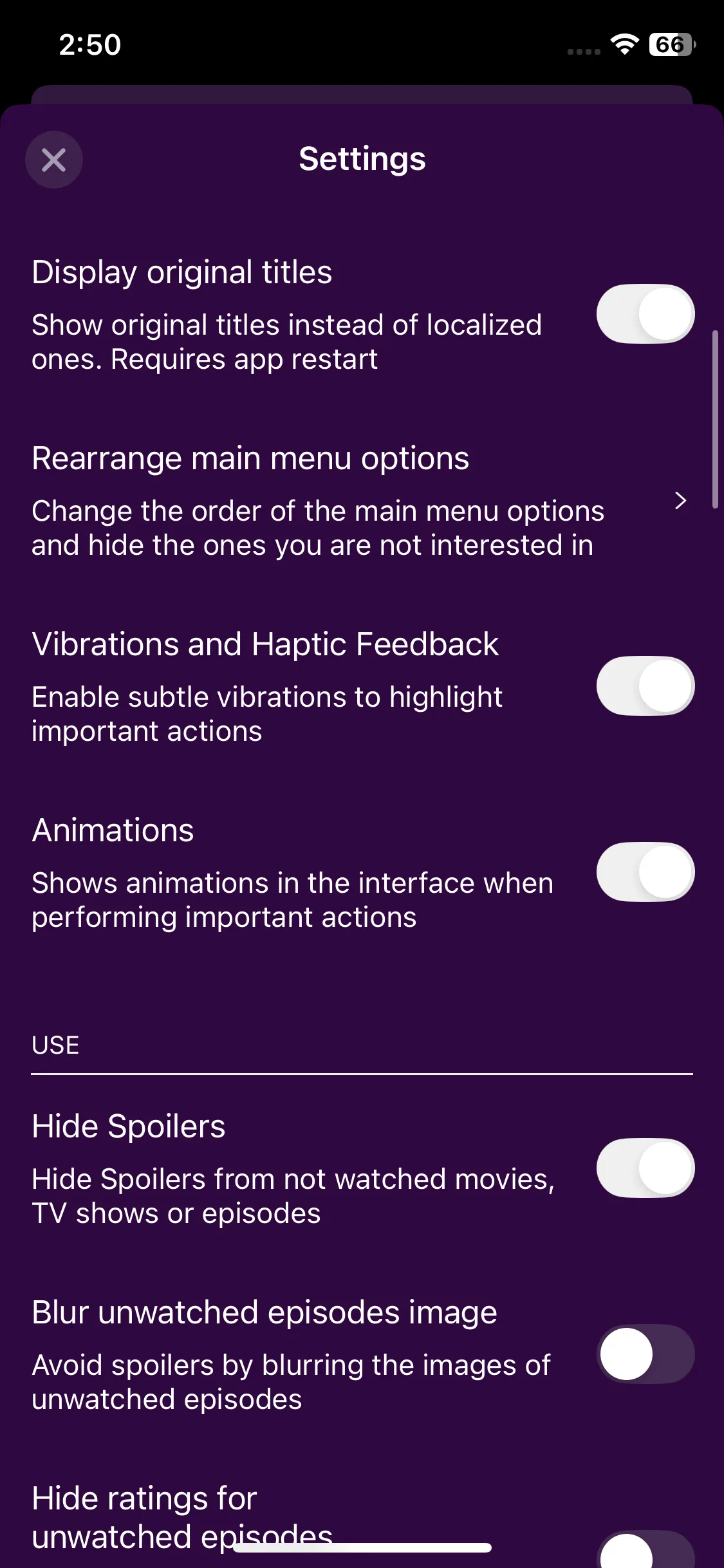724x1568 pixels.
Task: Tap the clock showing 2:50
Action: click(89, 44)
